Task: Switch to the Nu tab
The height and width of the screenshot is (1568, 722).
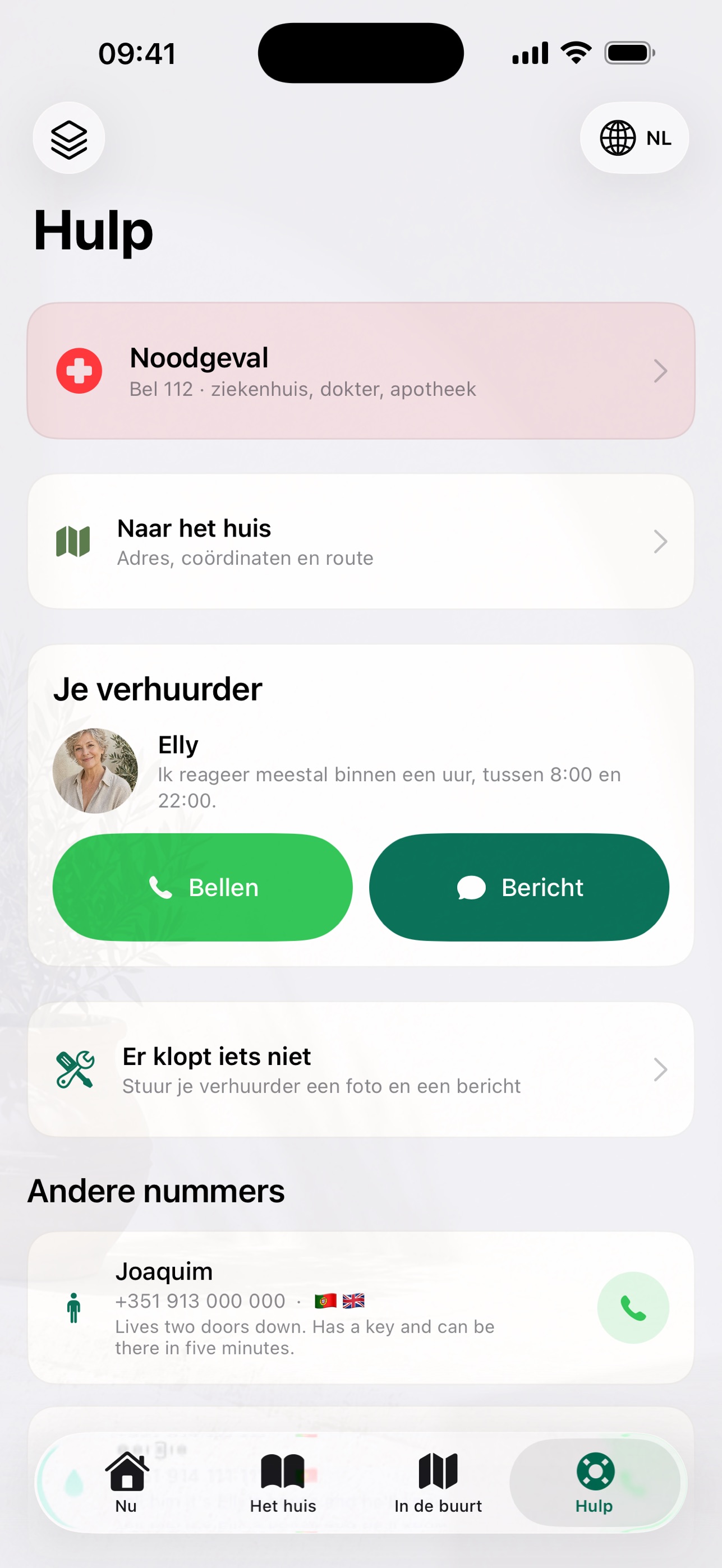Action: click(x=127, y=1483)
